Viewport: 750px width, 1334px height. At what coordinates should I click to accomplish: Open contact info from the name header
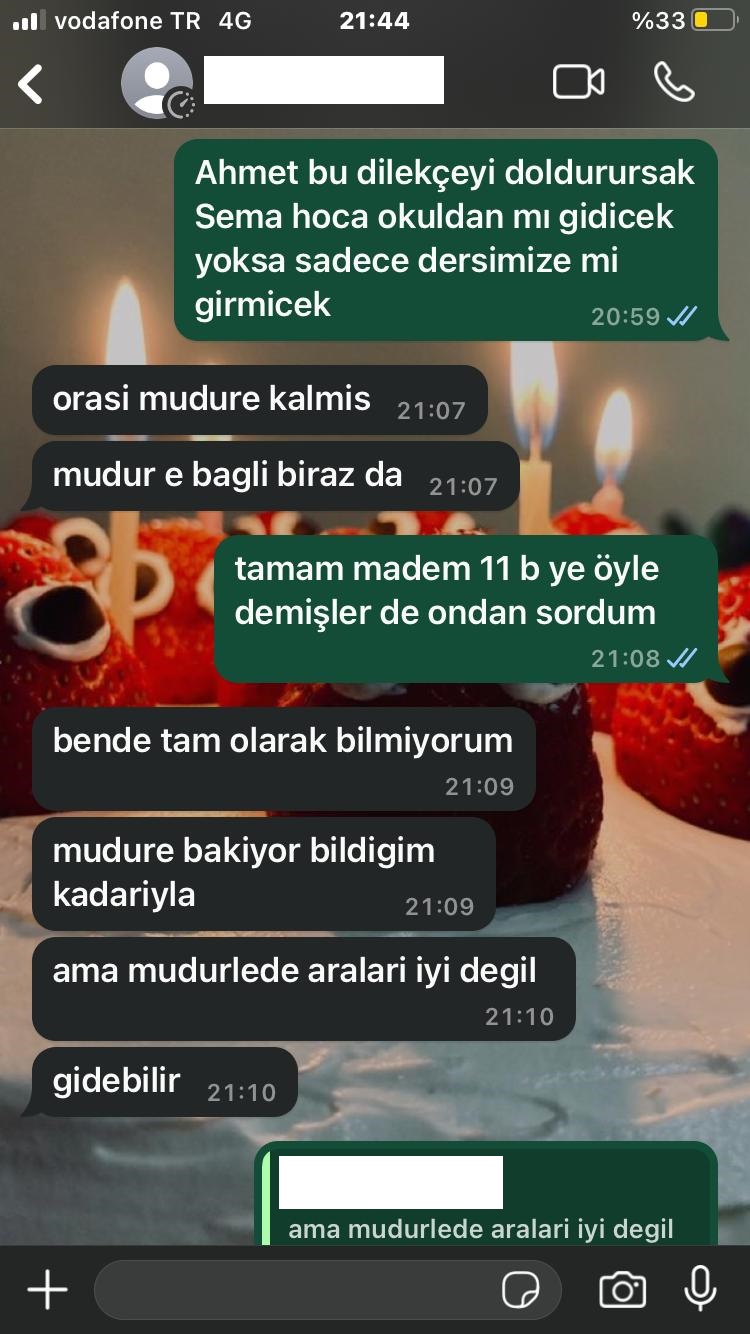[323, 81]
